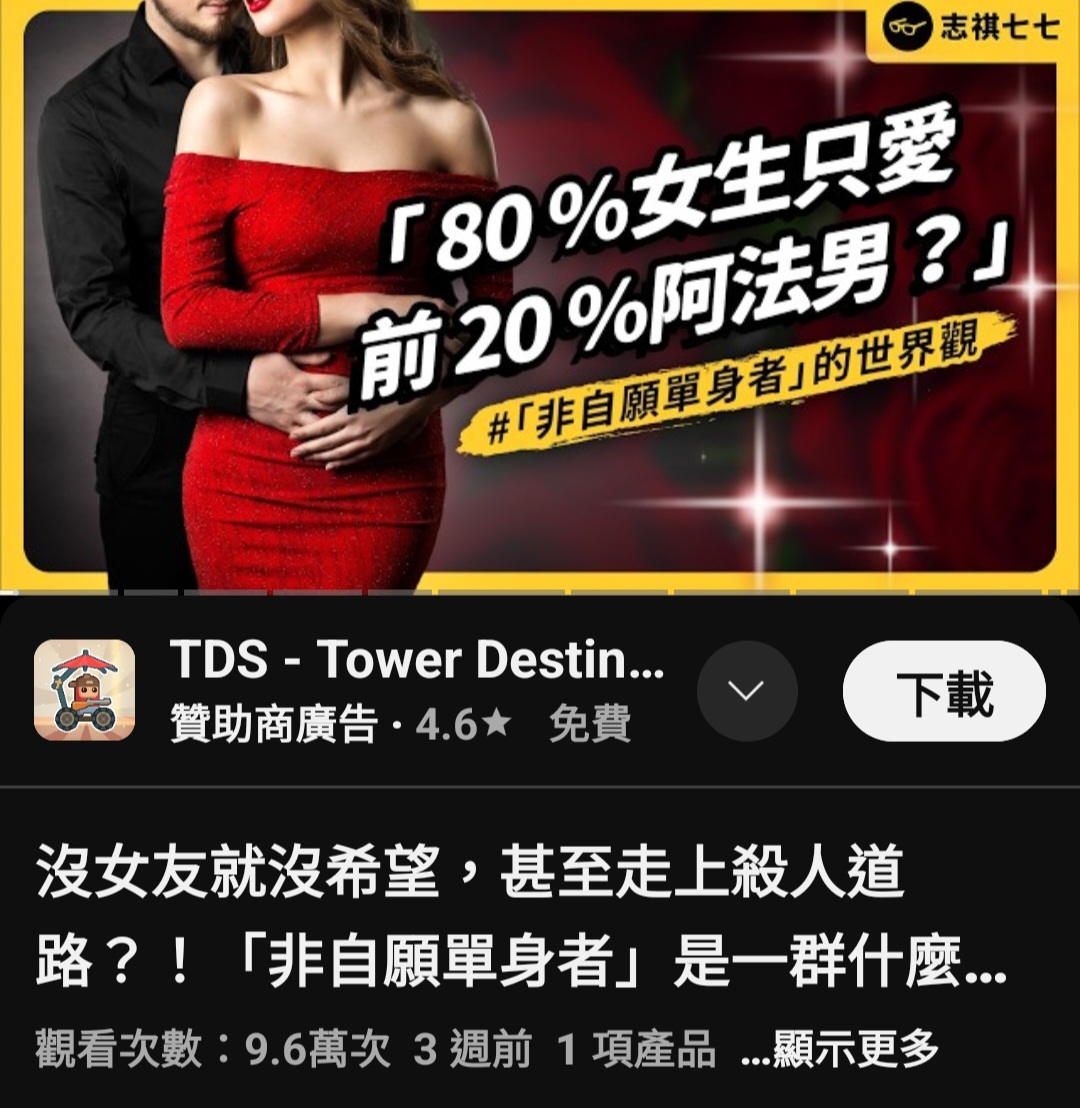Screen dimensions: 1080x1108
Task: Open the TDS - Tower Destiny ad
Action: (x=415, y=661)
